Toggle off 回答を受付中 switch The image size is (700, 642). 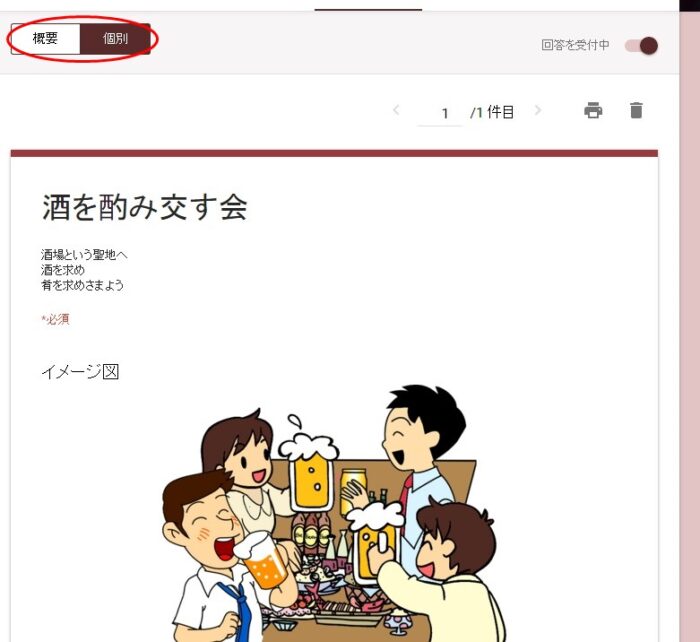tap(641, 45)
